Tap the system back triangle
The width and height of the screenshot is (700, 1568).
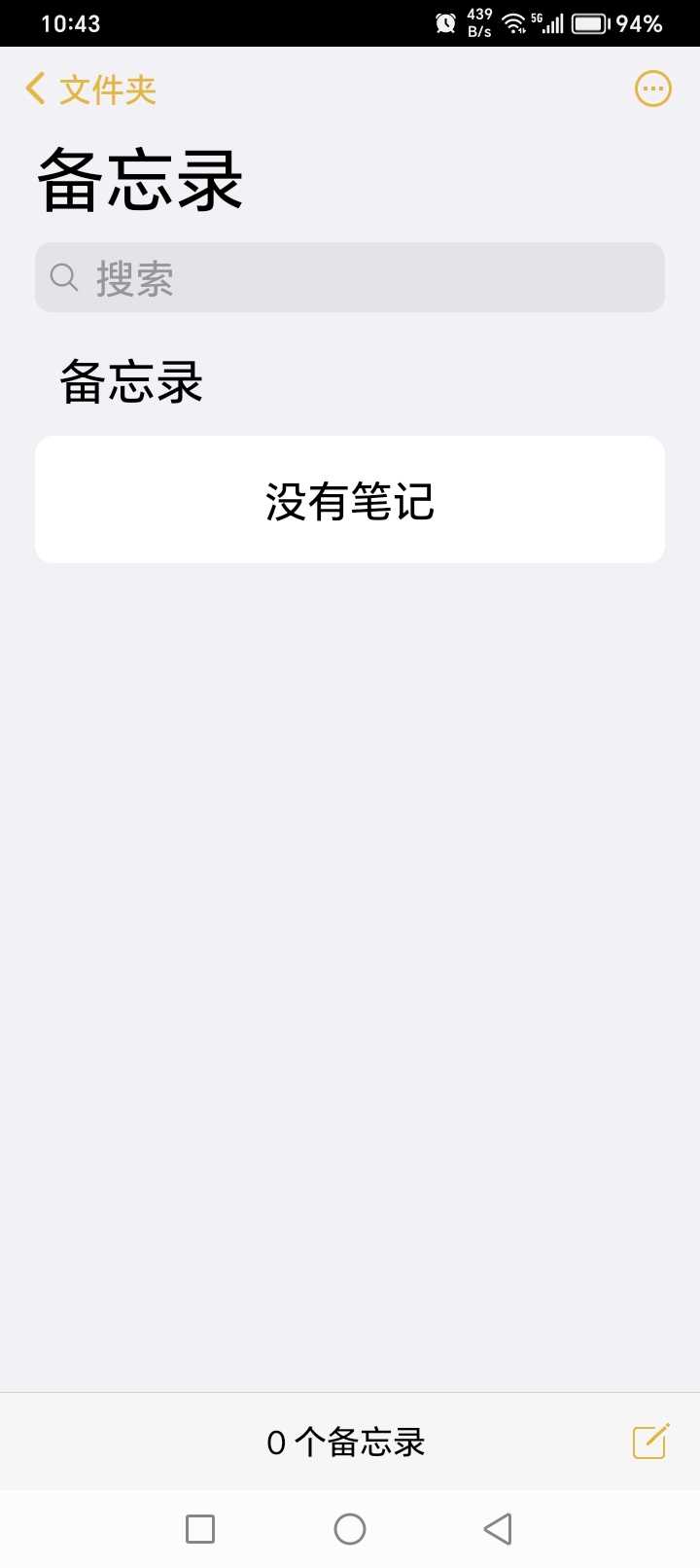498,1528
